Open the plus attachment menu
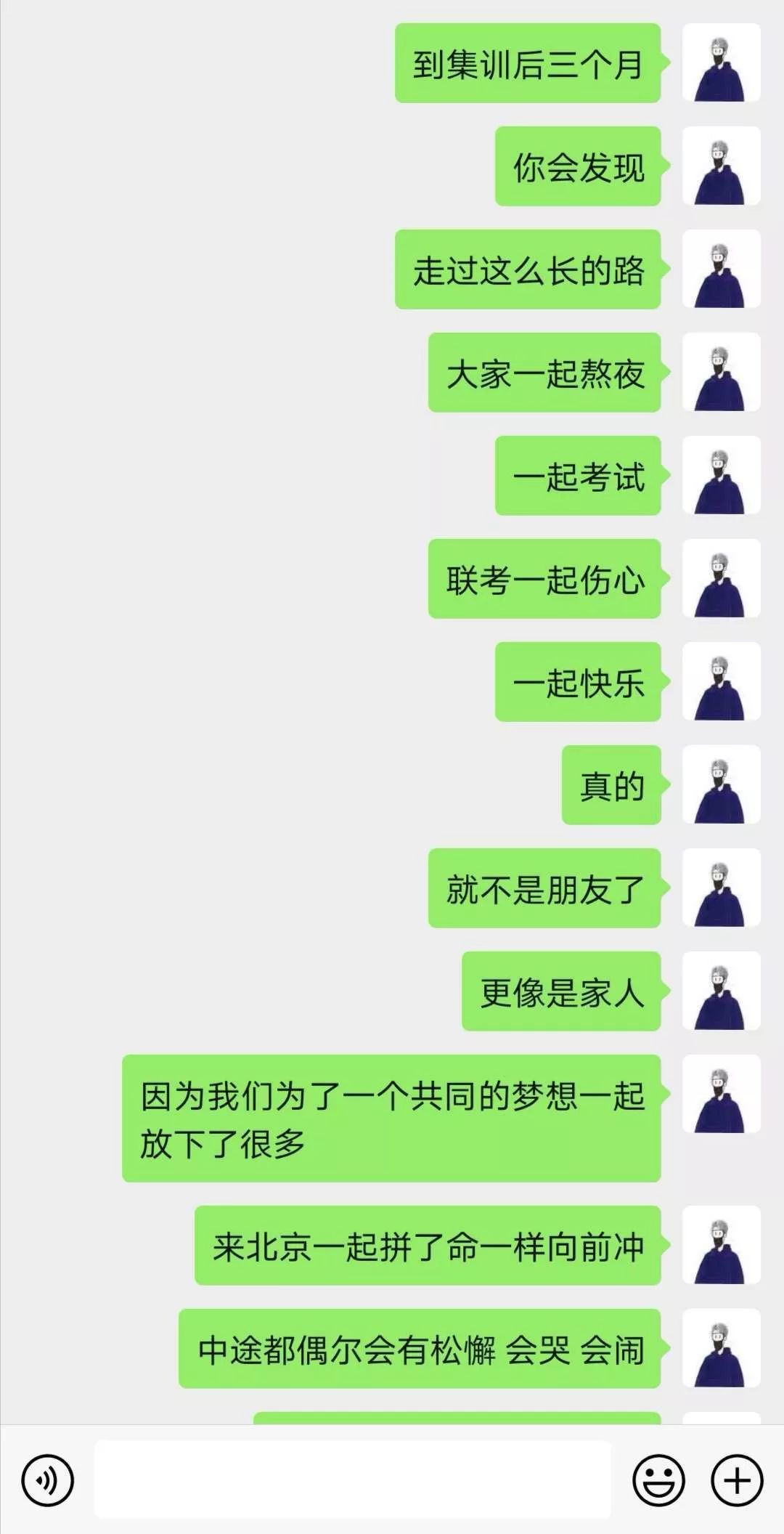The image size is (784, 1534). (737, 1480)
